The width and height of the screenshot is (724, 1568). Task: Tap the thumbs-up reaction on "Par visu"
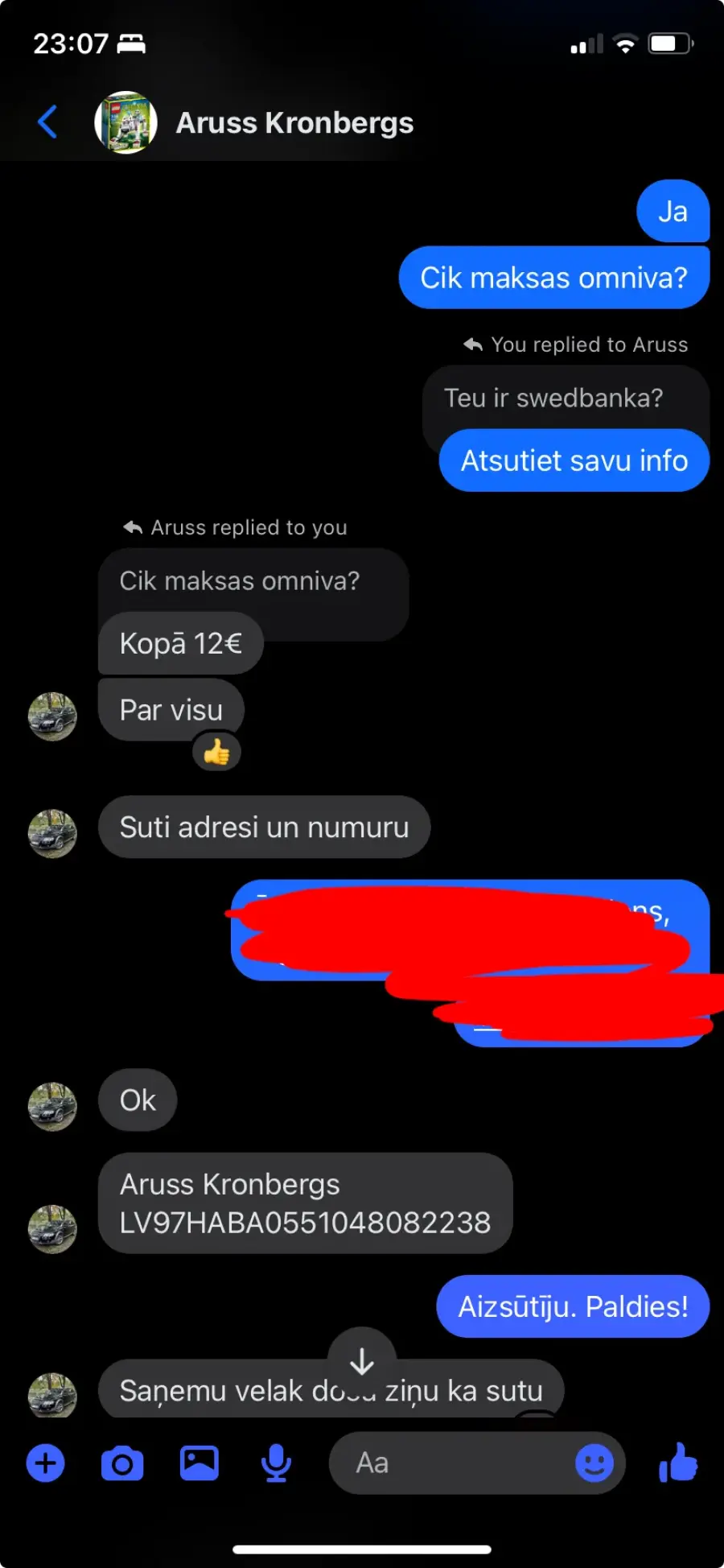[216, 753]
